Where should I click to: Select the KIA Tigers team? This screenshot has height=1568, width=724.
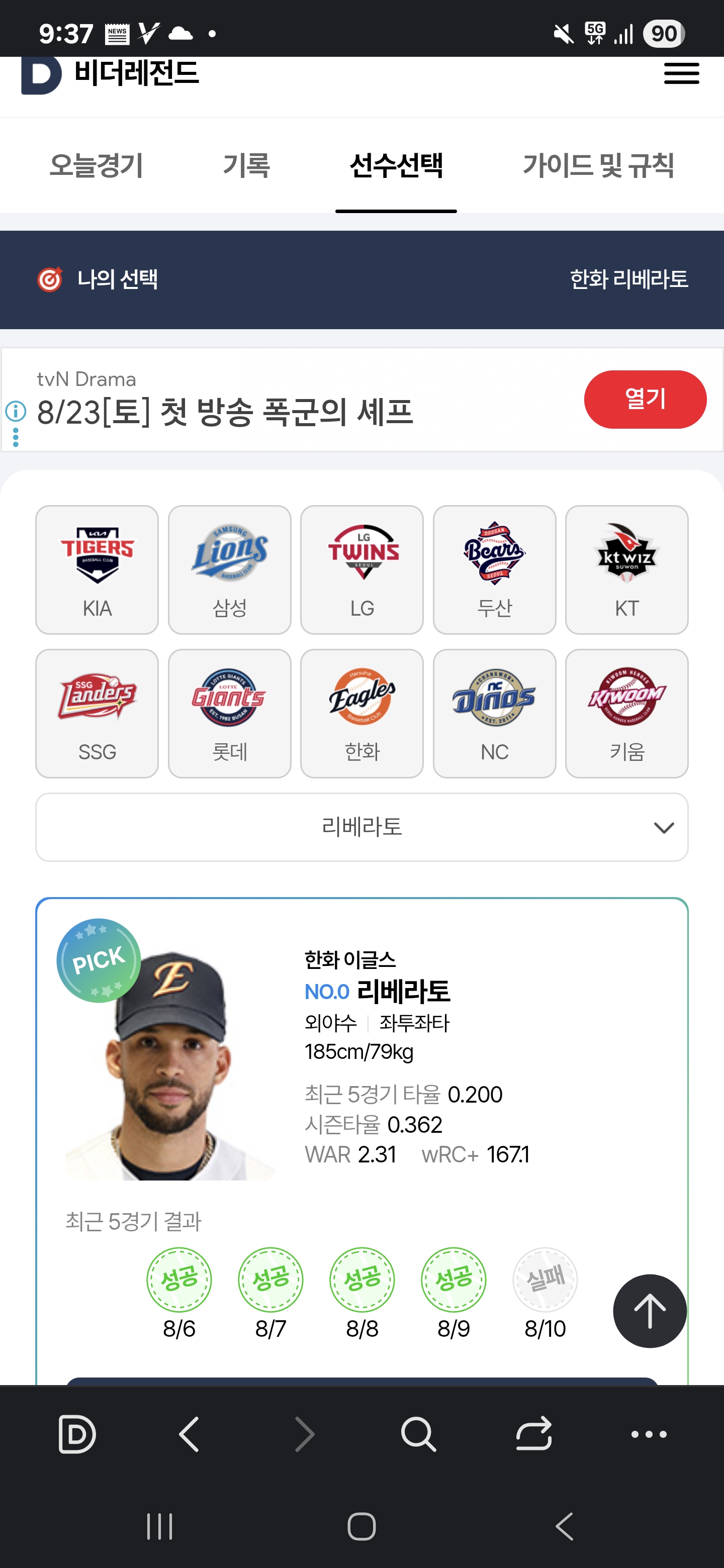coord(97,570)
